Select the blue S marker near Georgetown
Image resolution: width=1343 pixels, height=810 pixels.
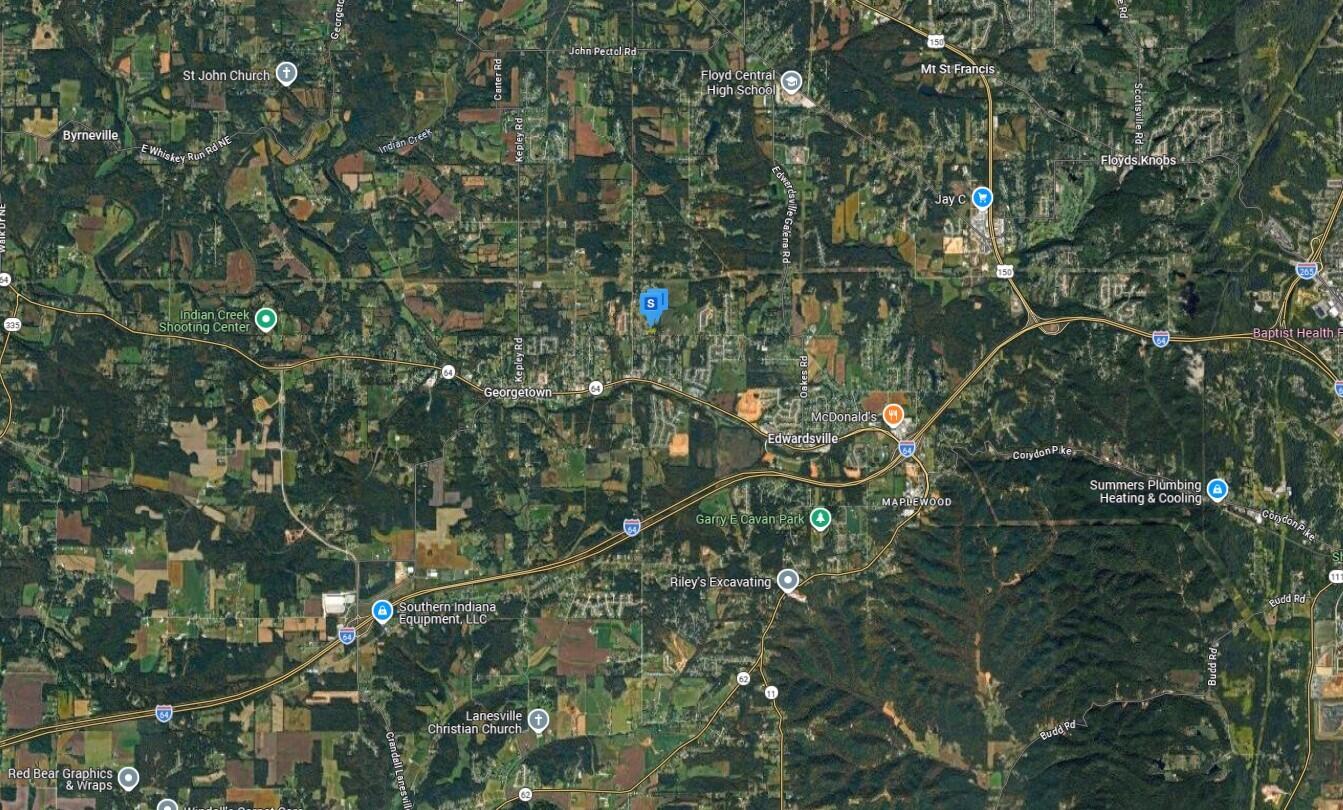(652, 303)
